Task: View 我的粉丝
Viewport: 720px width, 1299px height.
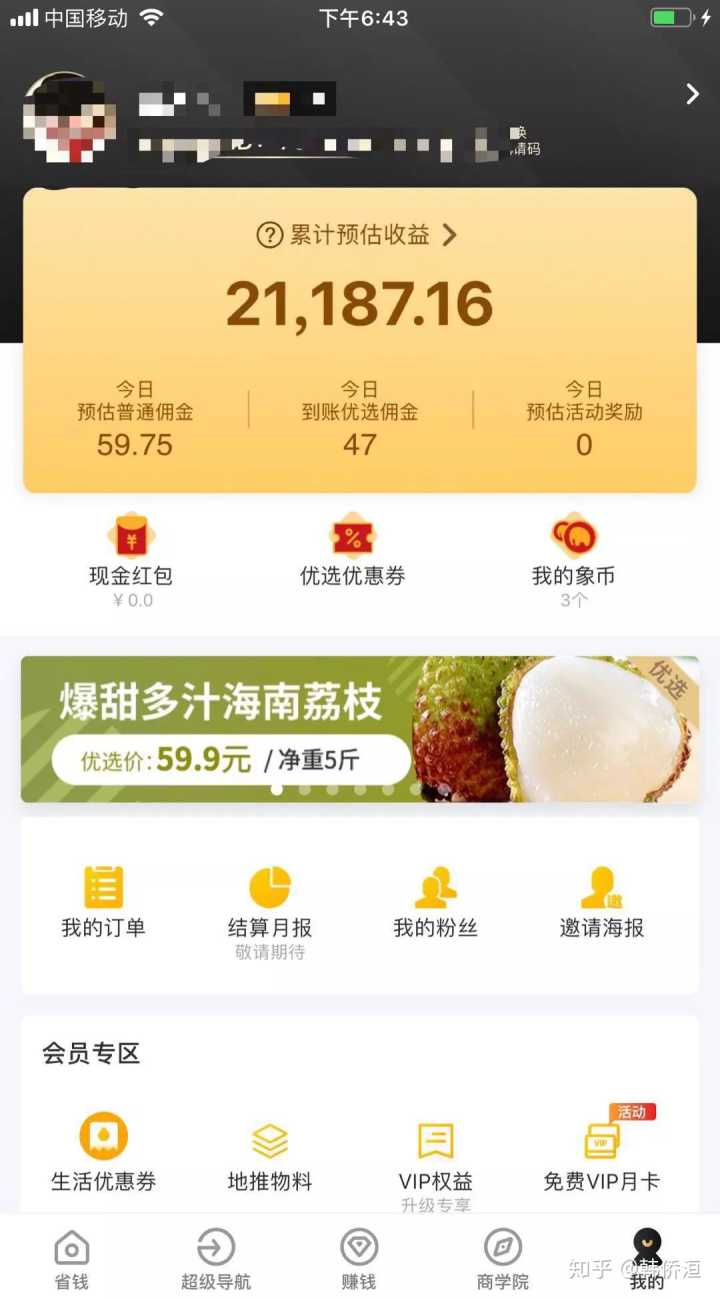Action: pos(435,902)
